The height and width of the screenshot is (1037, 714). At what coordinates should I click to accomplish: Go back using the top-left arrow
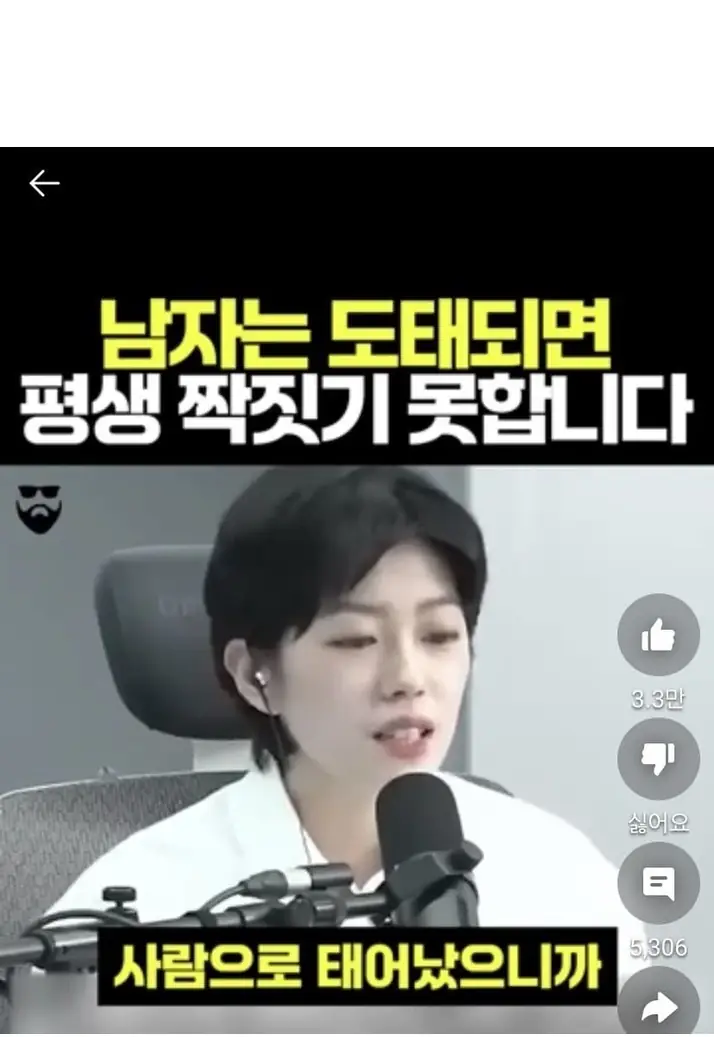click(44, 183)
